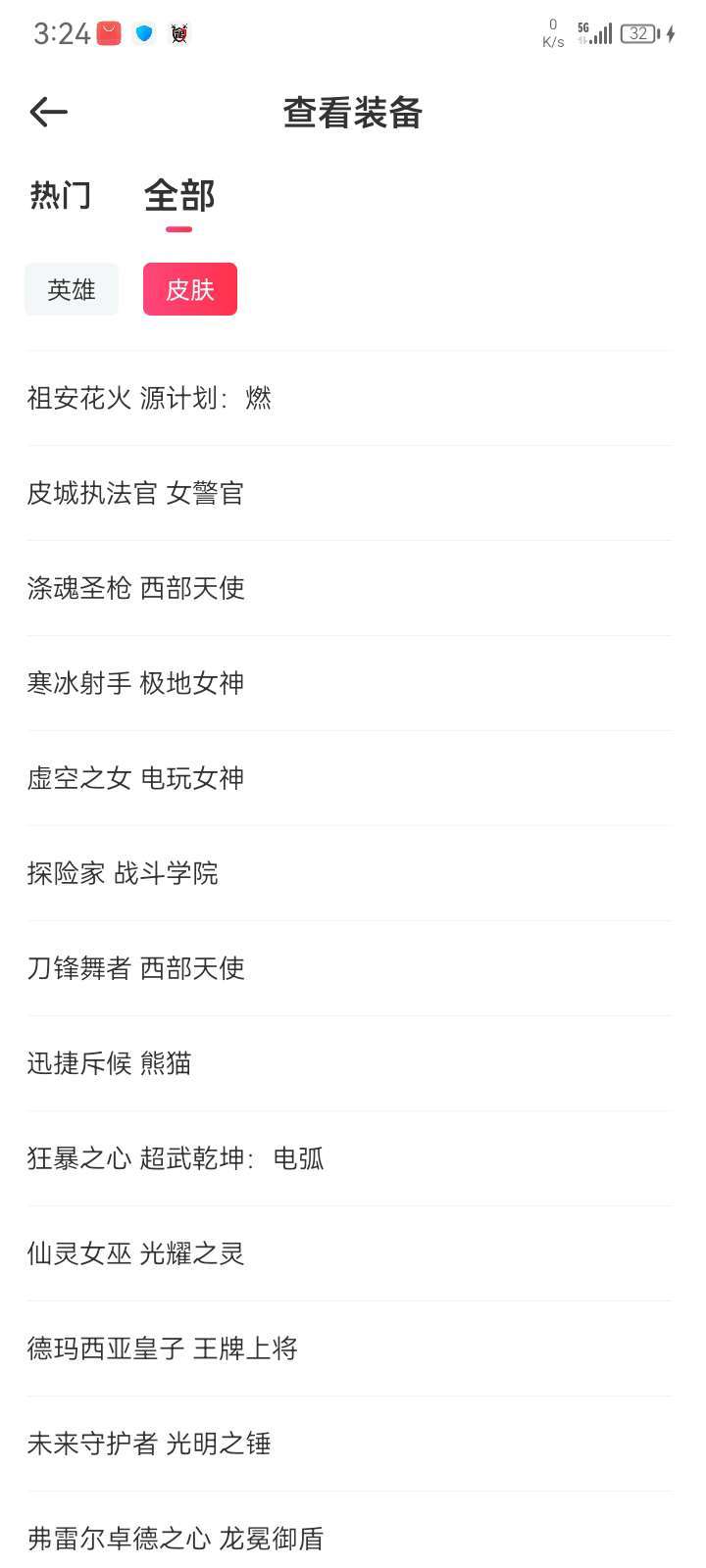The width and height of the screenshot is (706, 1568).
Task: Choose 狂暴之心 超武乾坤：电弧
Action: coord(349,1158)
